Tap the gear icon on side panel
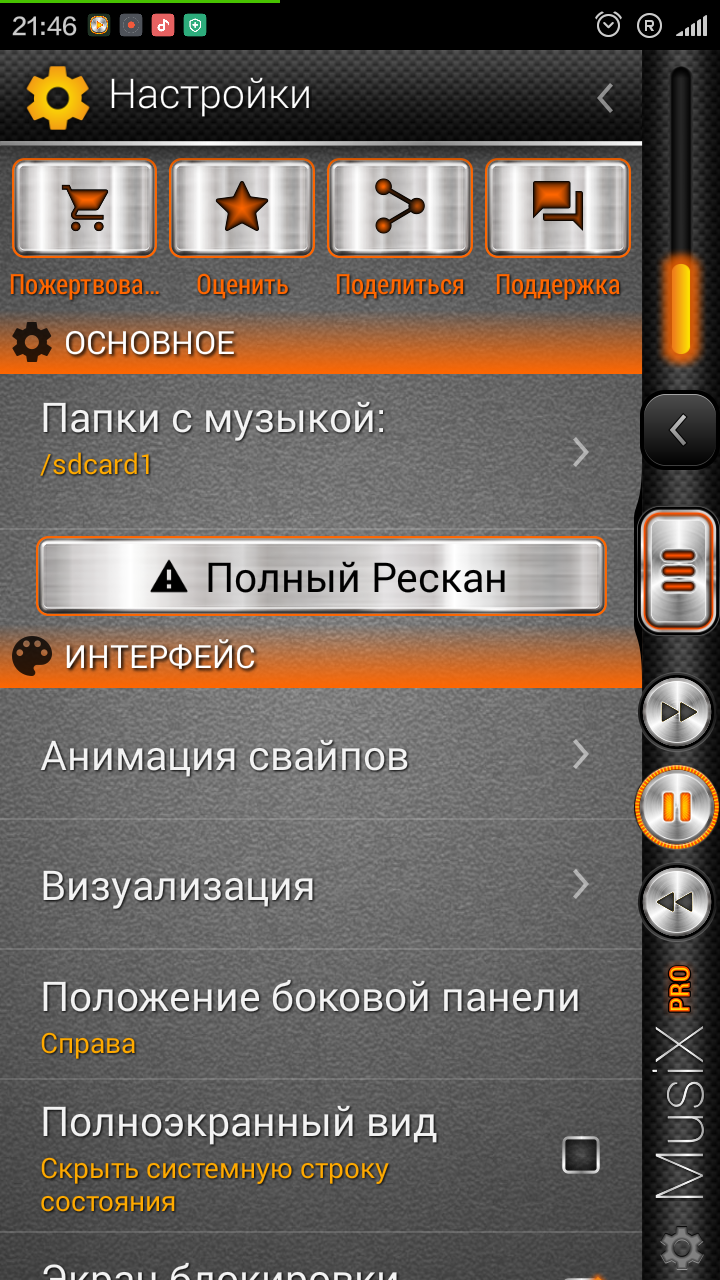This screenshot has height=1280, width=720. (x=681, y=1249)
